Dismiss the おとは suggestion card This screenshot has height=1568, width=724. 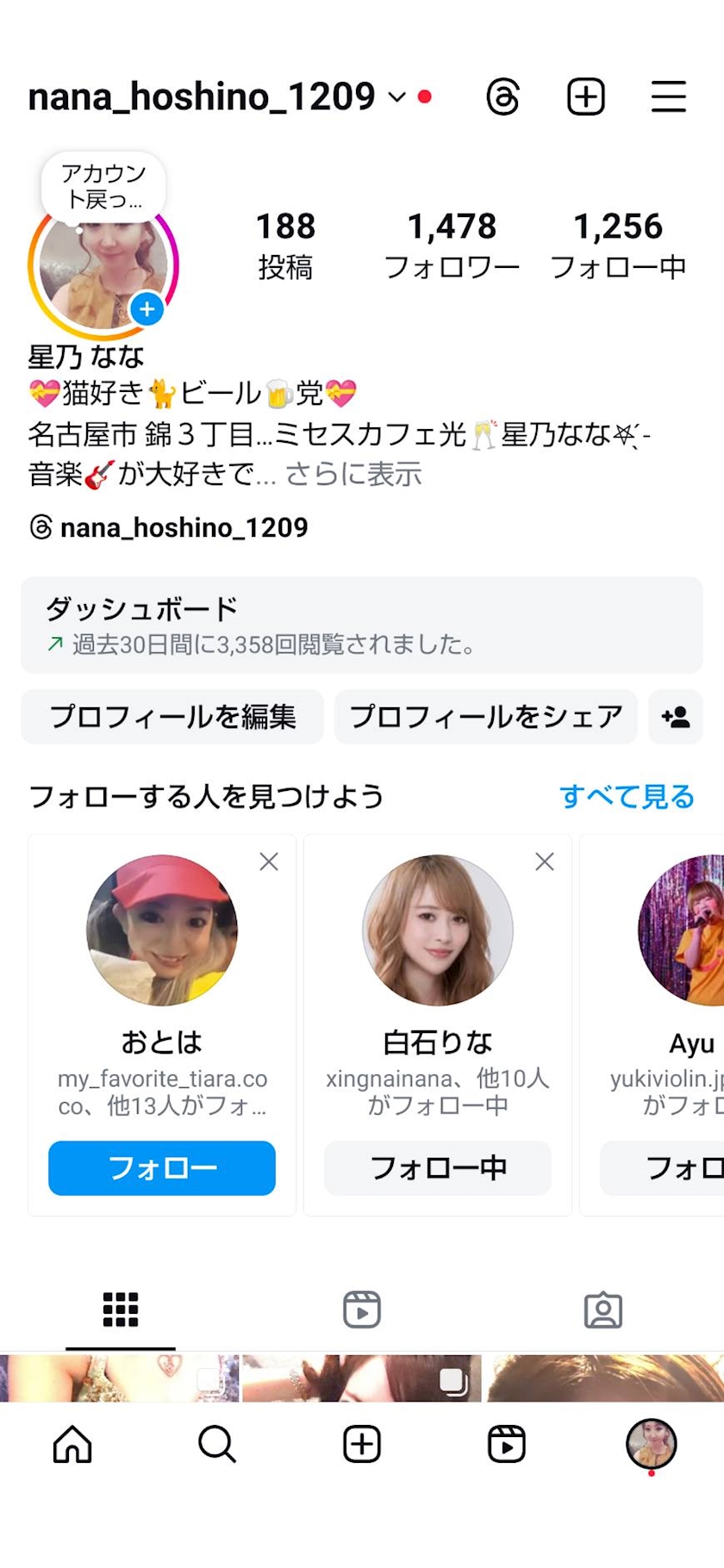point(269,862)
